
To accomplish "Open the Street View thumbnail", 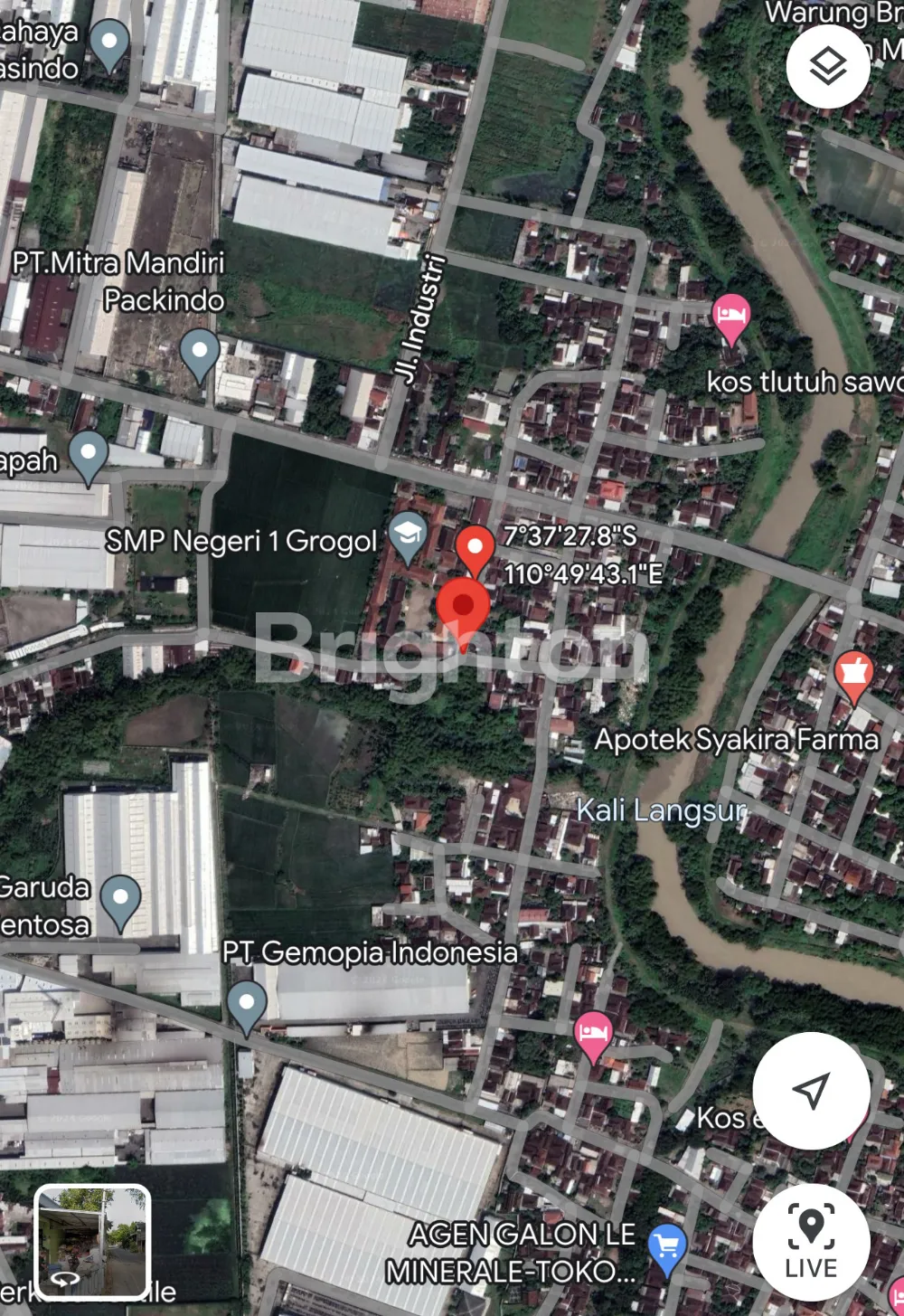I will pyautogui.click(x=92, y=1241).
